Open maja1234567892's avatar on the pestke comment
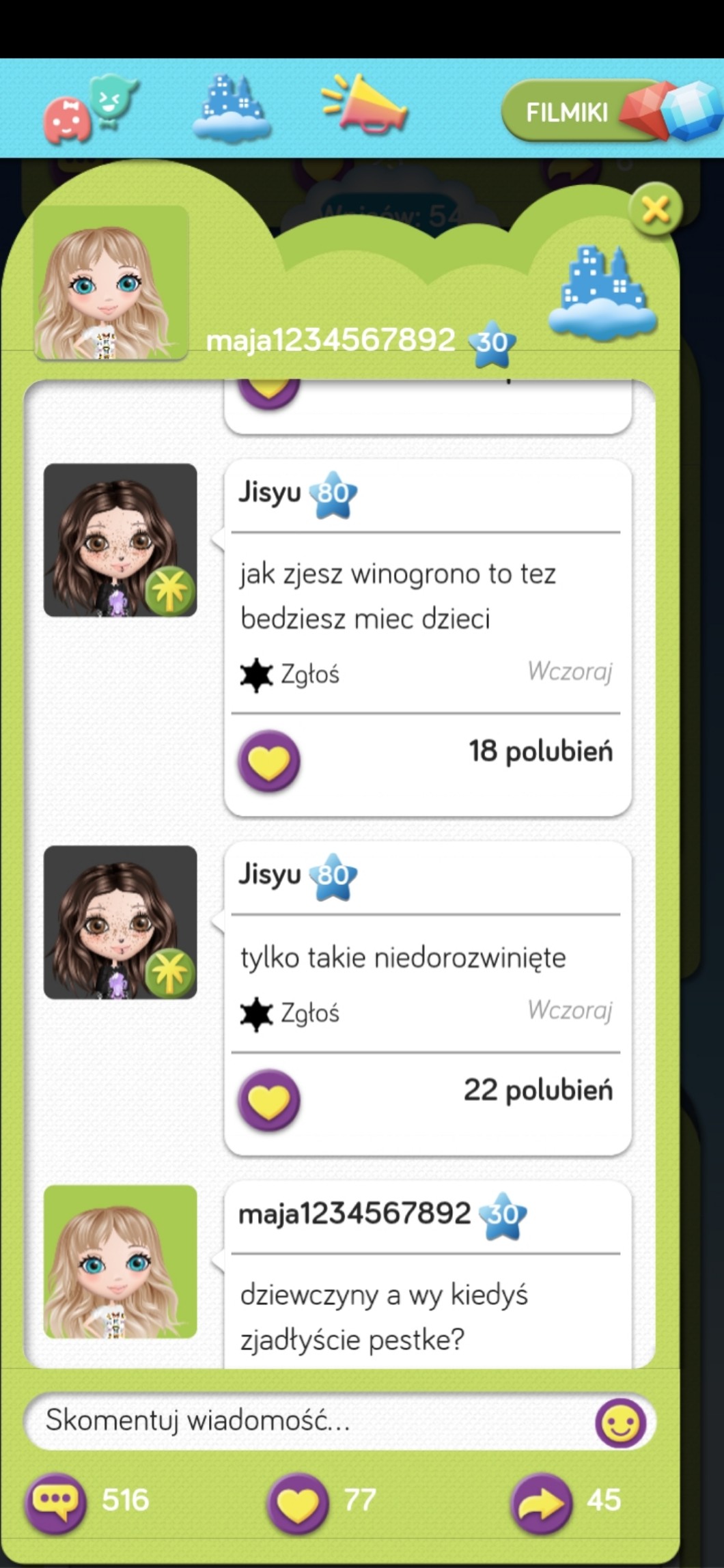724x1568 pixels. 120,1262
